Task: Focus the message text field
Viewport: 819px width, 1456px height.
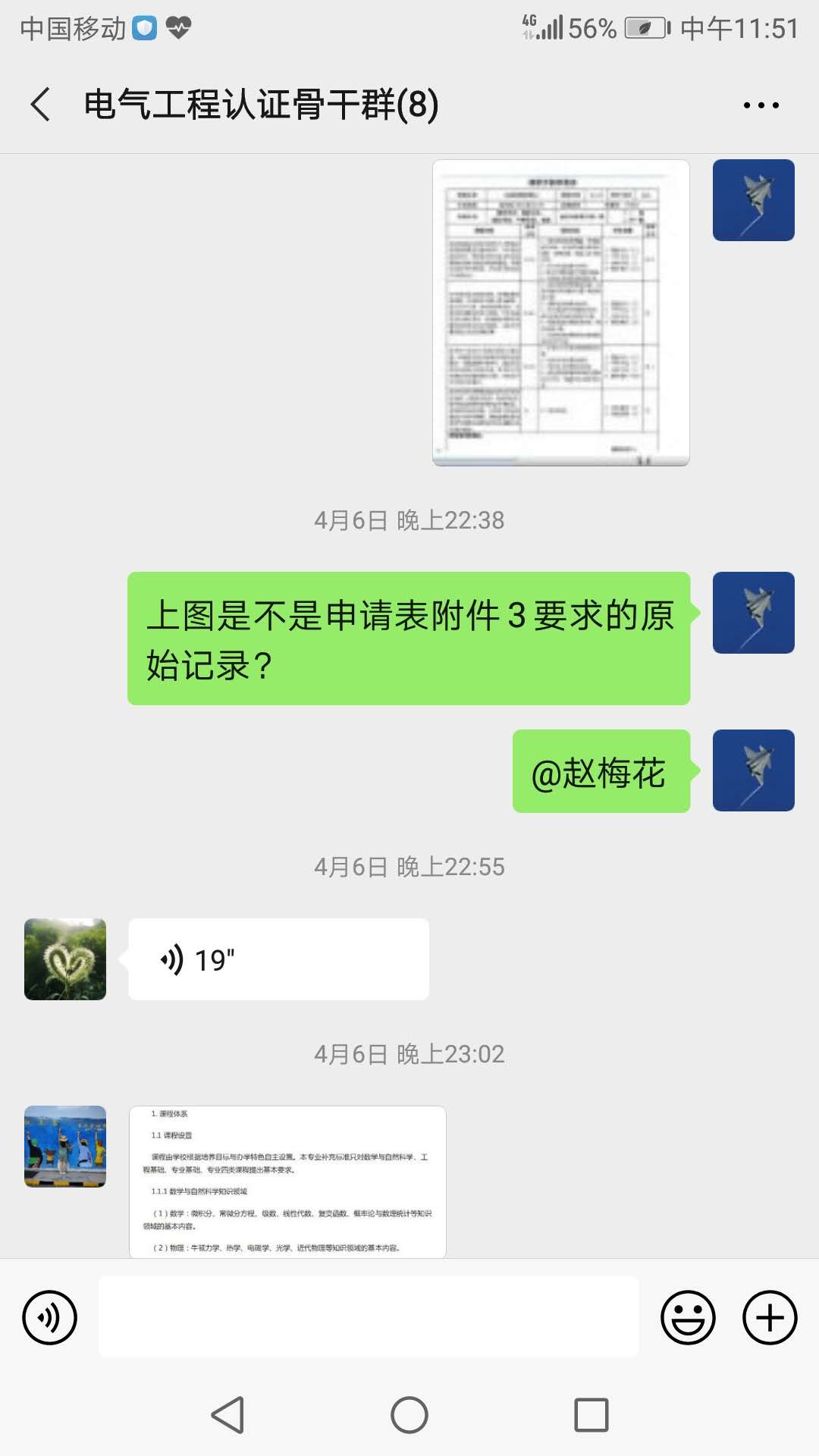Action: pyautogui.click(x=369, y=1317)
